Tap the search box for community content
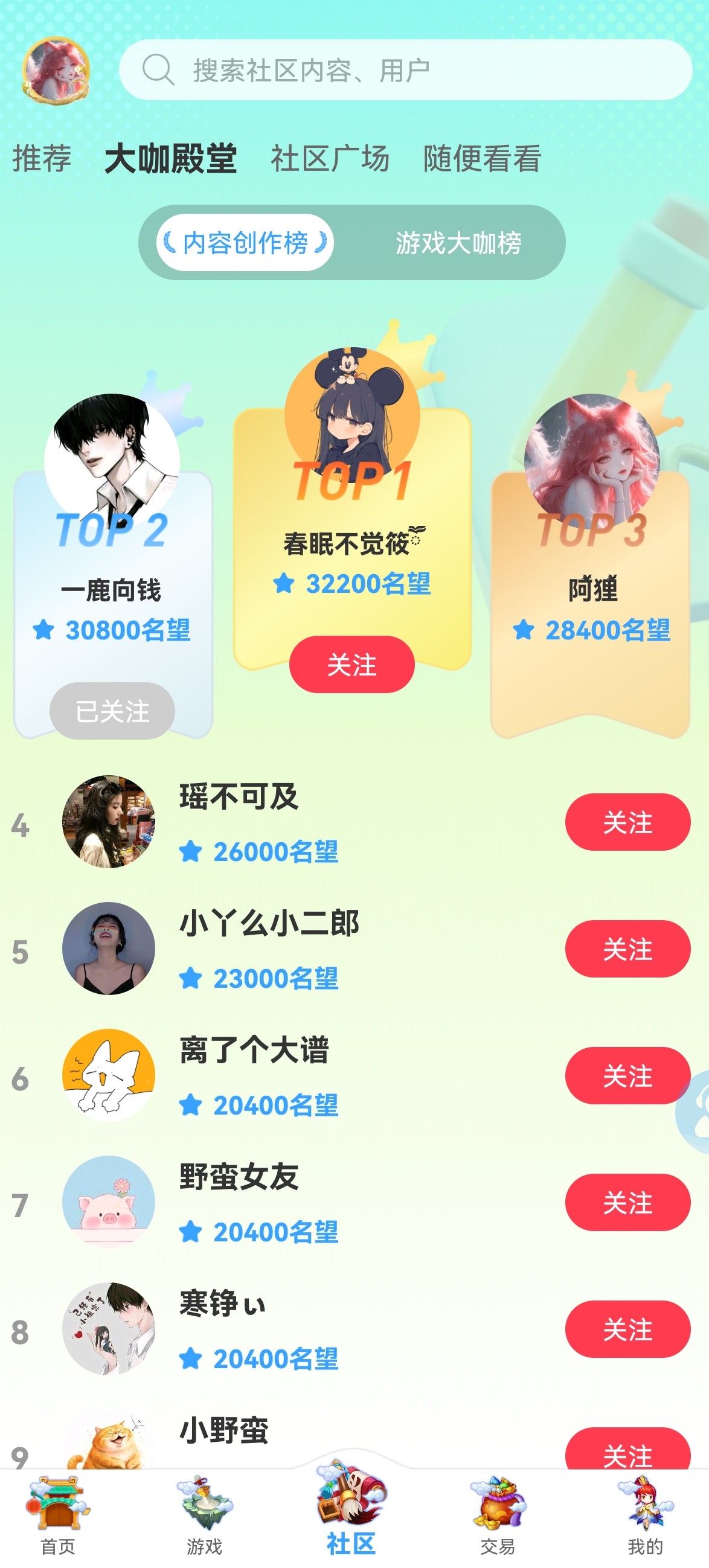Viewport: 709px width, 1568px height. (x=405, y=70)
